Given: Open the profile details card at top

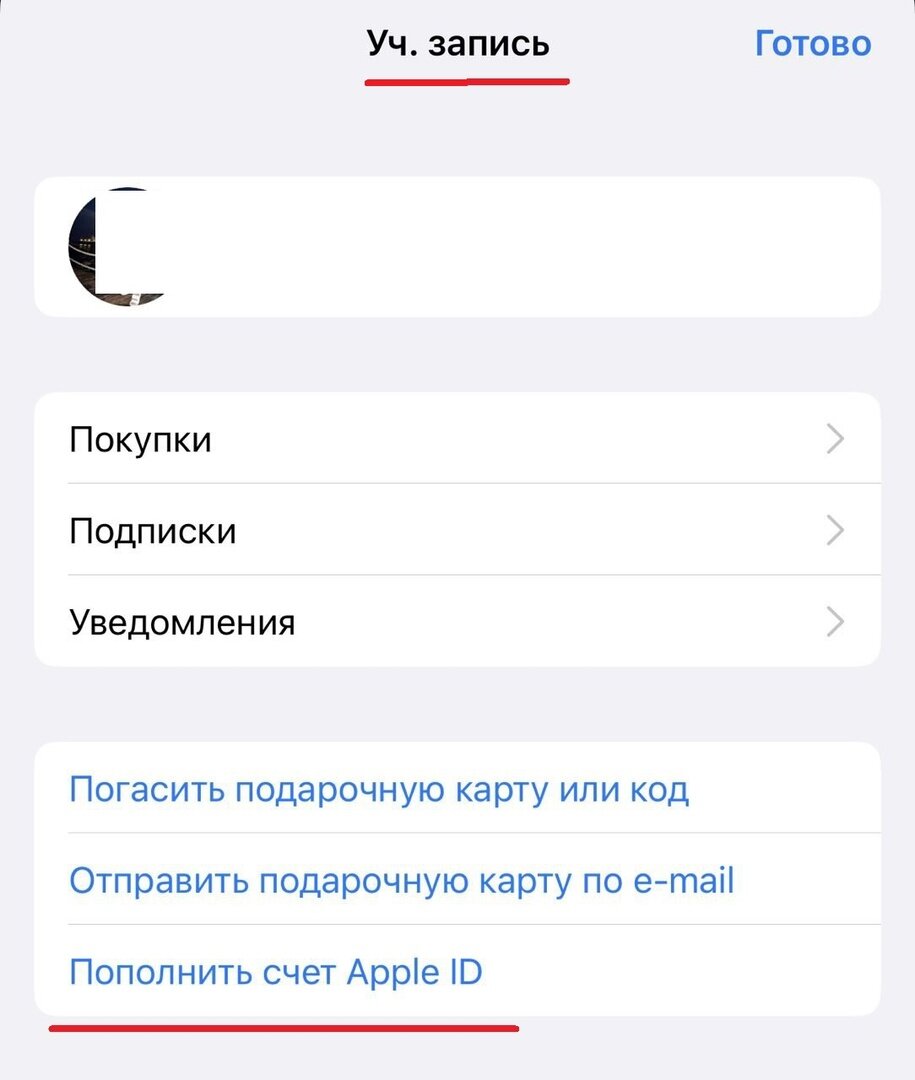Looking at the screenshot, I should [x=457, y=246].
